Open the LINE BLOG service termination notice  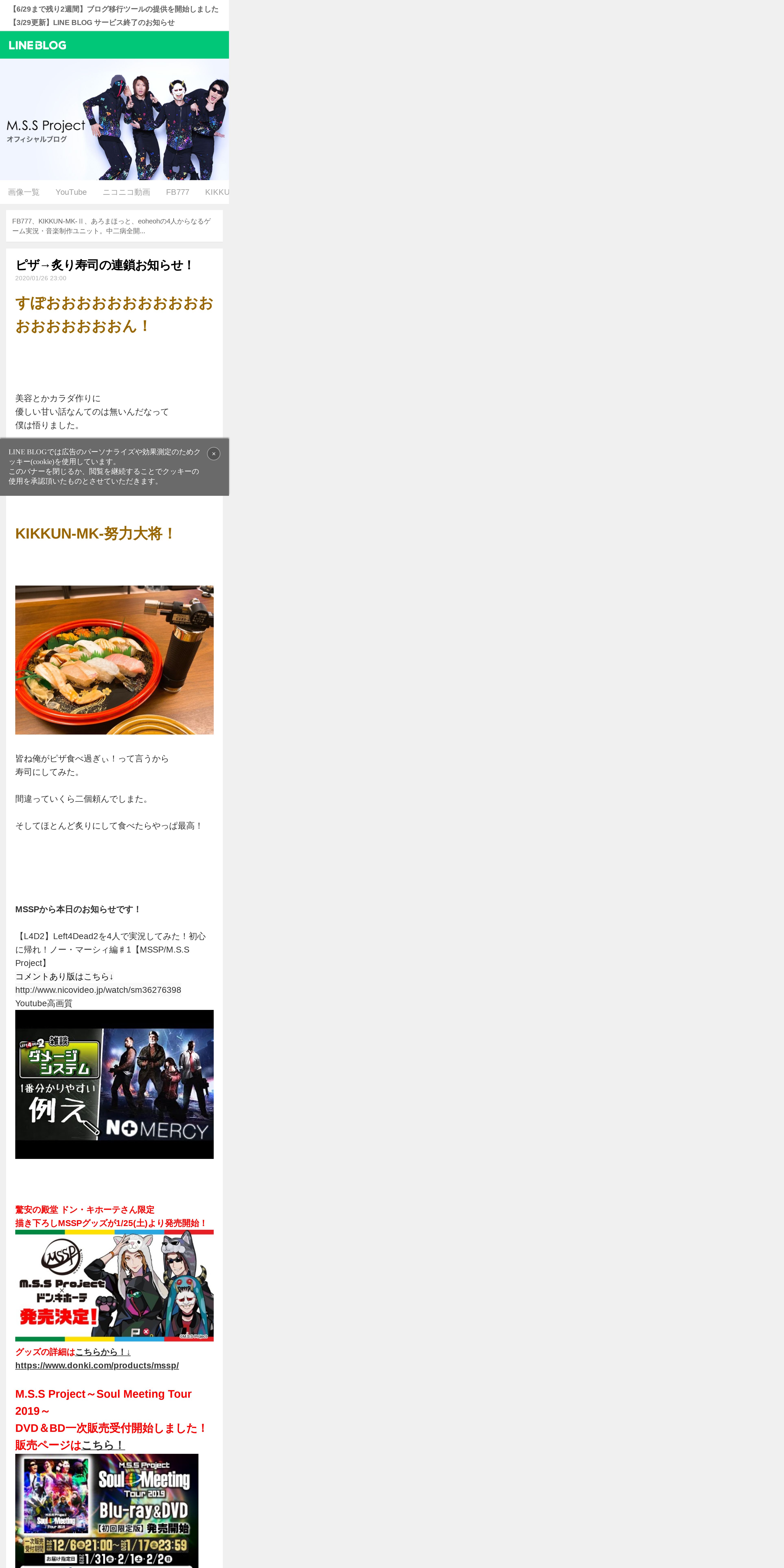93,23
